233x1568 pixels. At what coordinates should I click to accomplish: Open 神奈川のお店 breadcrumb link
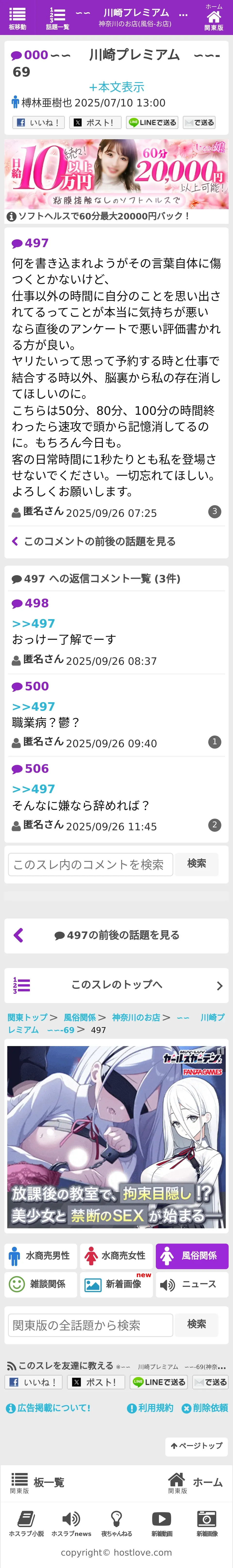pyautogui.click(x=136, y=1017)
